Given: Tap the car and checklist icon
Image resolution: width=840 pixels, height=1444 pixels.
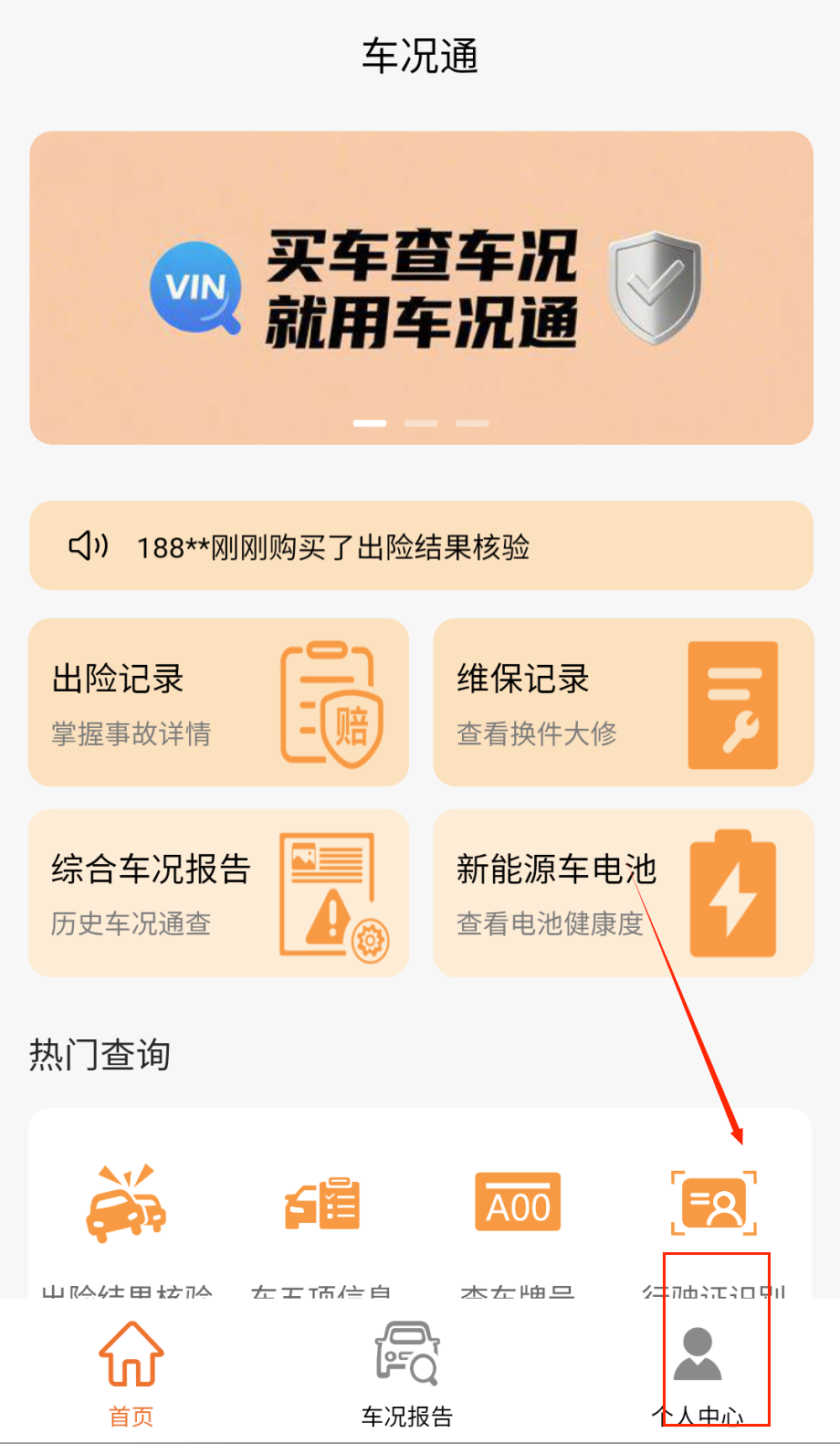Looking at the screenshot, I should pyautogui.click(x=322, y=1204).
